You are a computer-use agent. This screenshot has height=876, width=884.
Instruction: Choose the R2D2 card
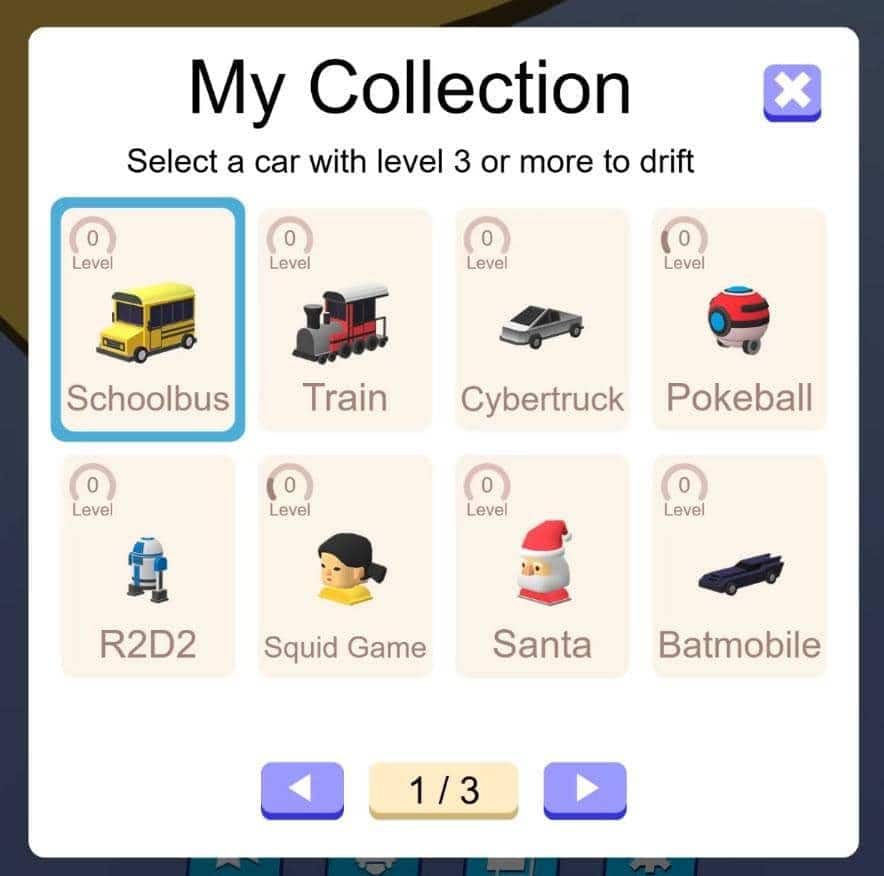pyautogui.click(x=148, y=566)
